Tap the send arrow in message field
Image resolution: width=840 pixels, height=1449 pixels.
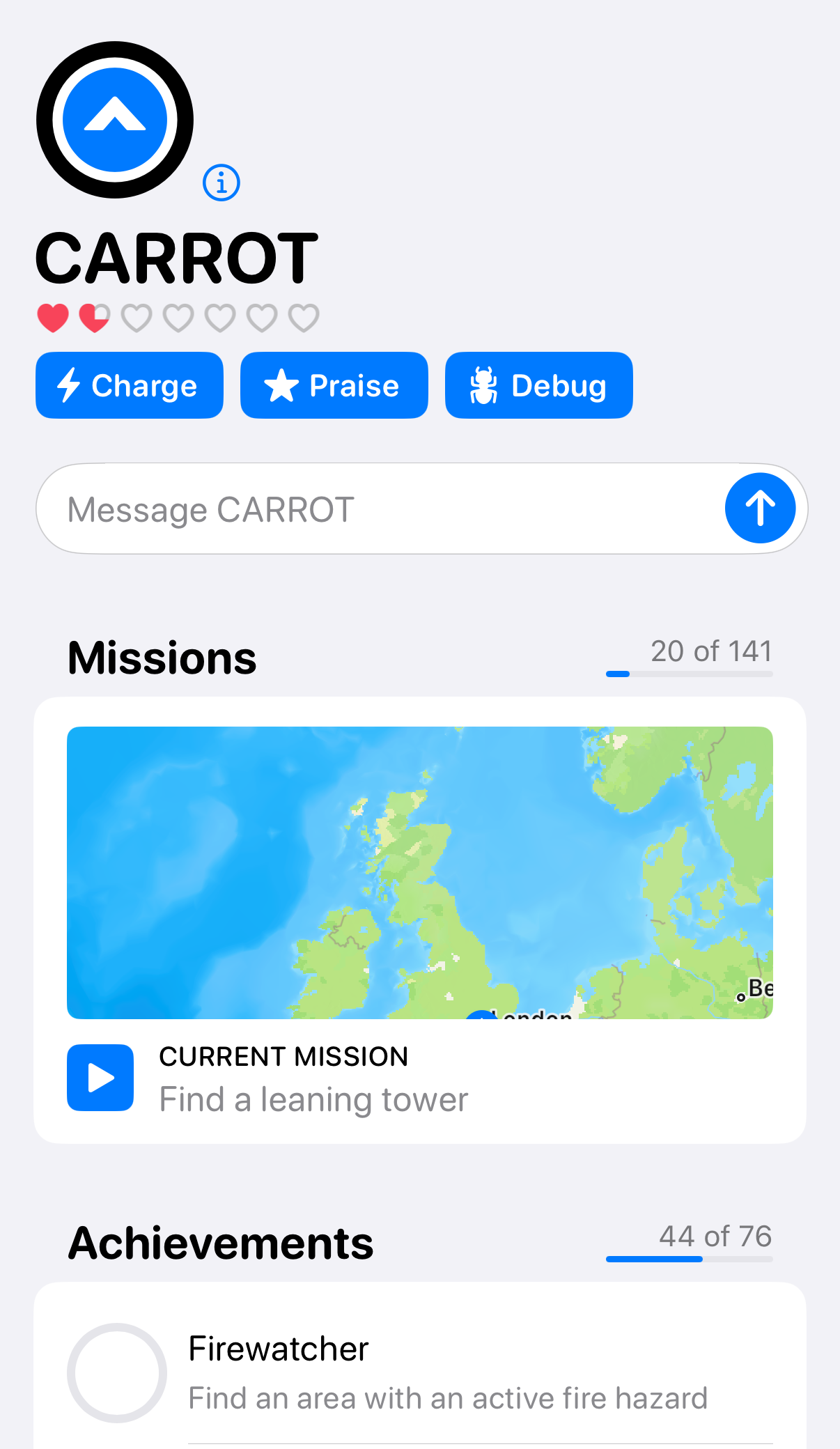point(760,508)
